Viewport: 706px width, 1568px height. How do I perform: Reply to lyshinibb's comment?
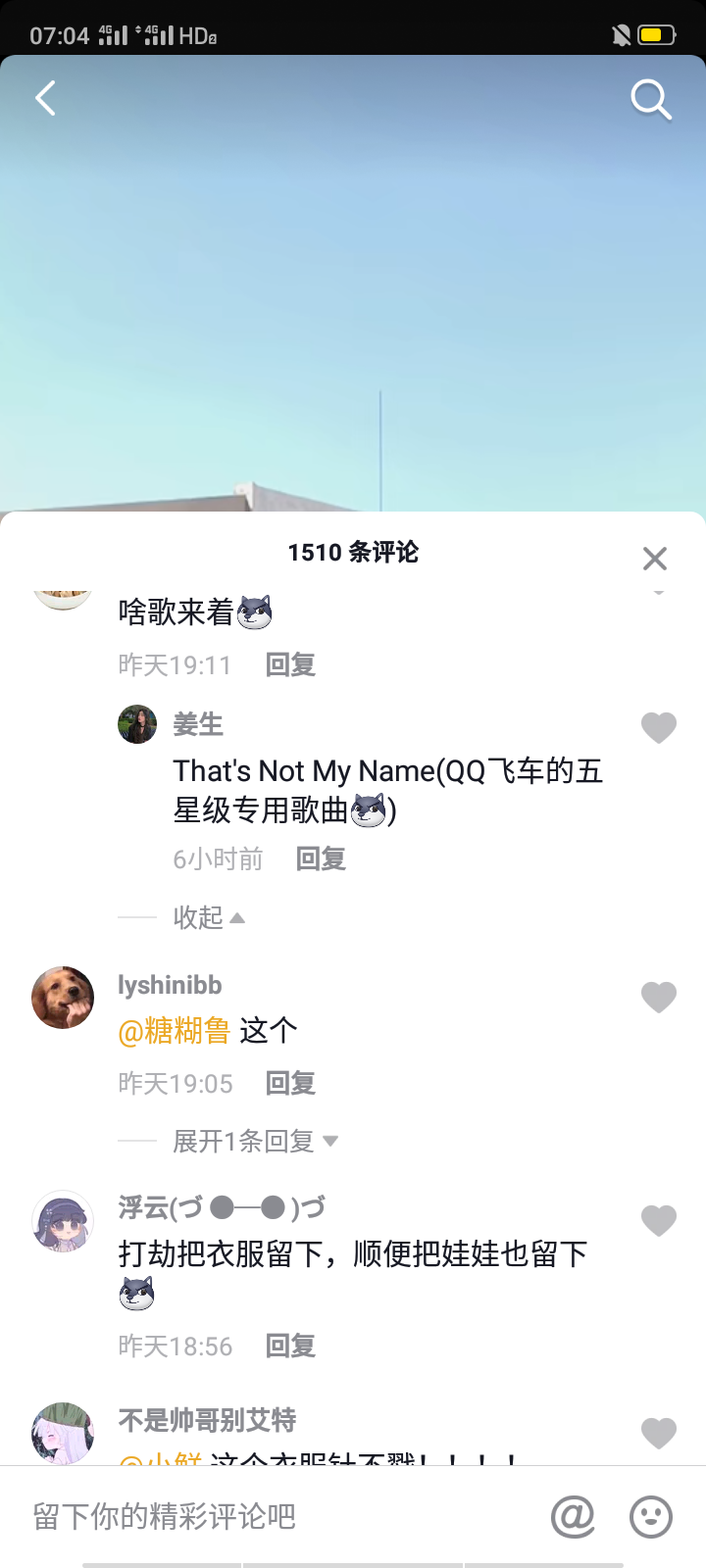click(x=290, y=1084)
